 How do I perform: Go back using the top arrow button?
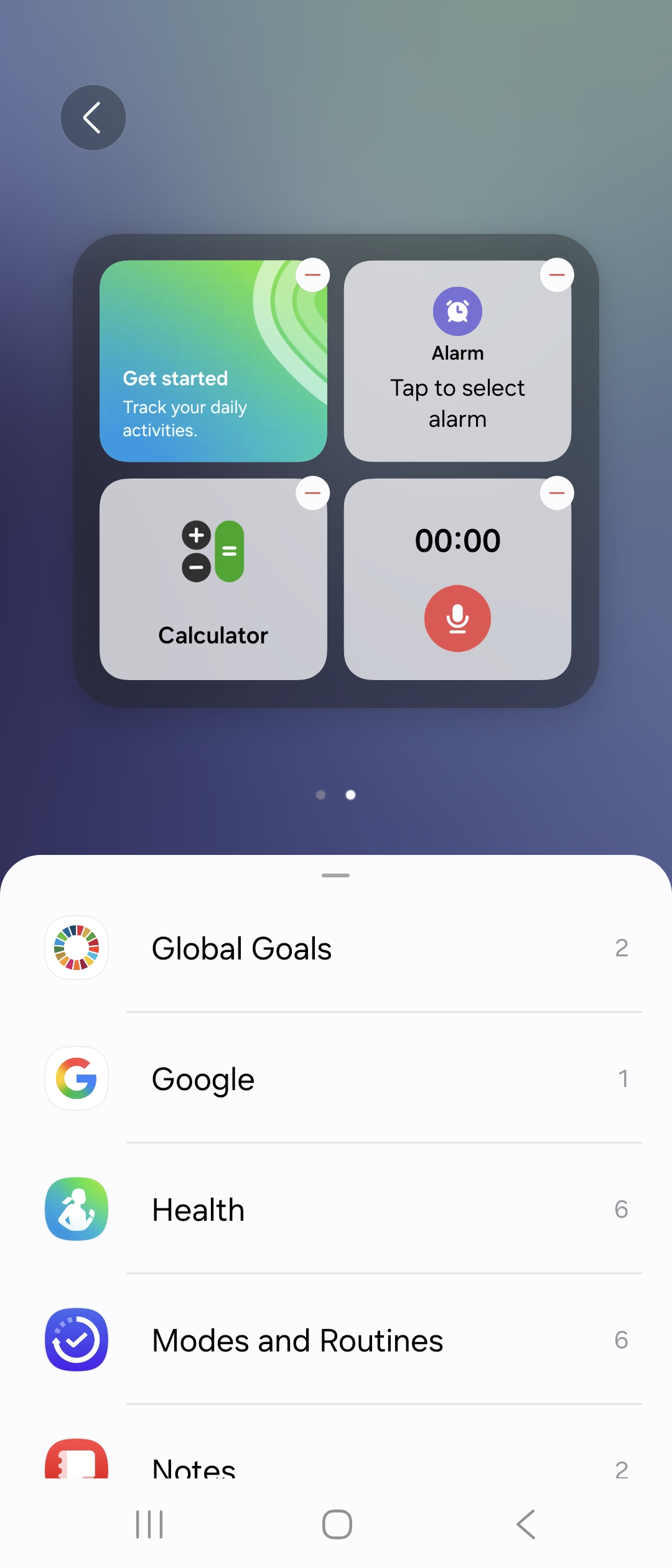(x=93, y=118)
